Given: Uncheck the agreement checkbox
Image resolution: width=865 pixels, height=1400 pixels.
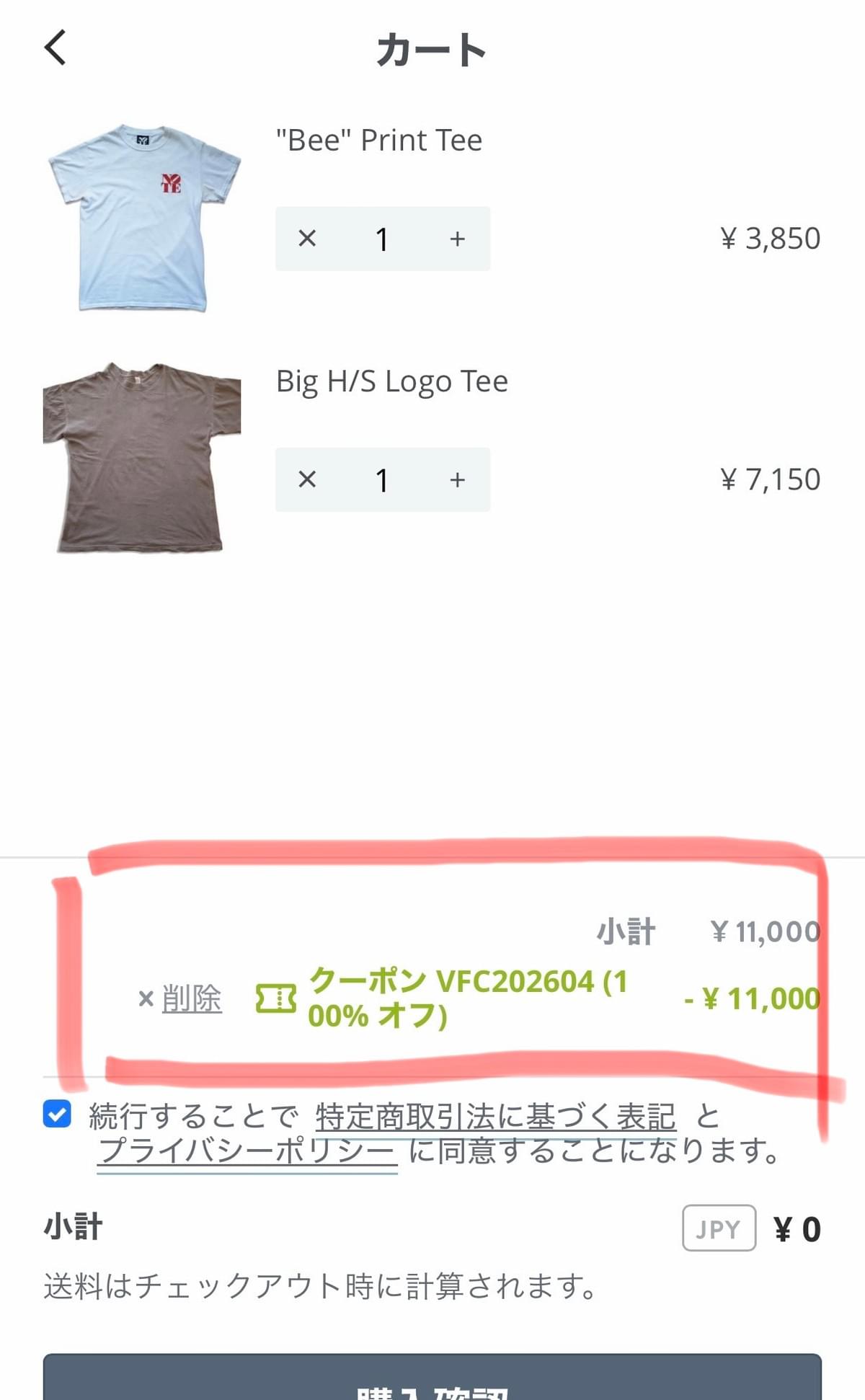Looking at the screenshot, I should point(57,1114).
